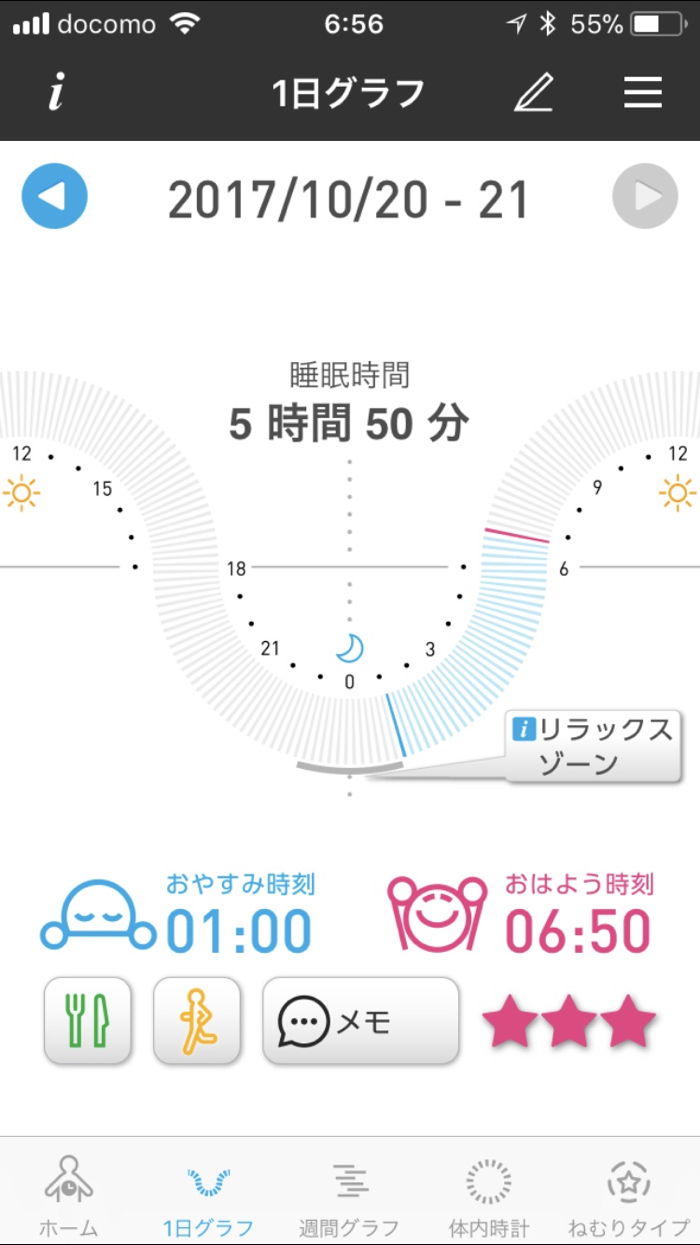This screenshot has width=700, height=1245.
Task: Open the hamburger menu
Action: pyautogui.click(x=643, y=93)
